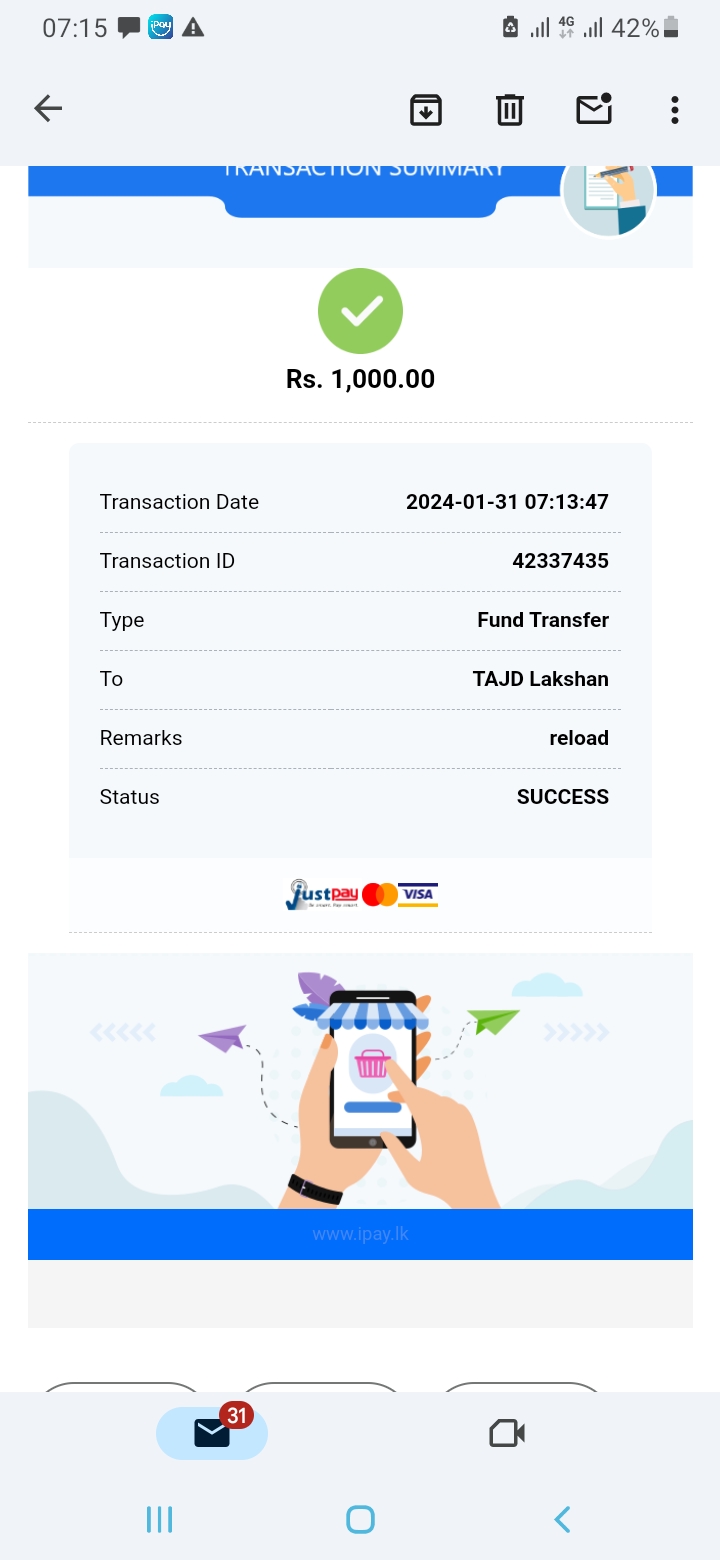
Task: Mark this email as unread
Action: coord(594,109)
